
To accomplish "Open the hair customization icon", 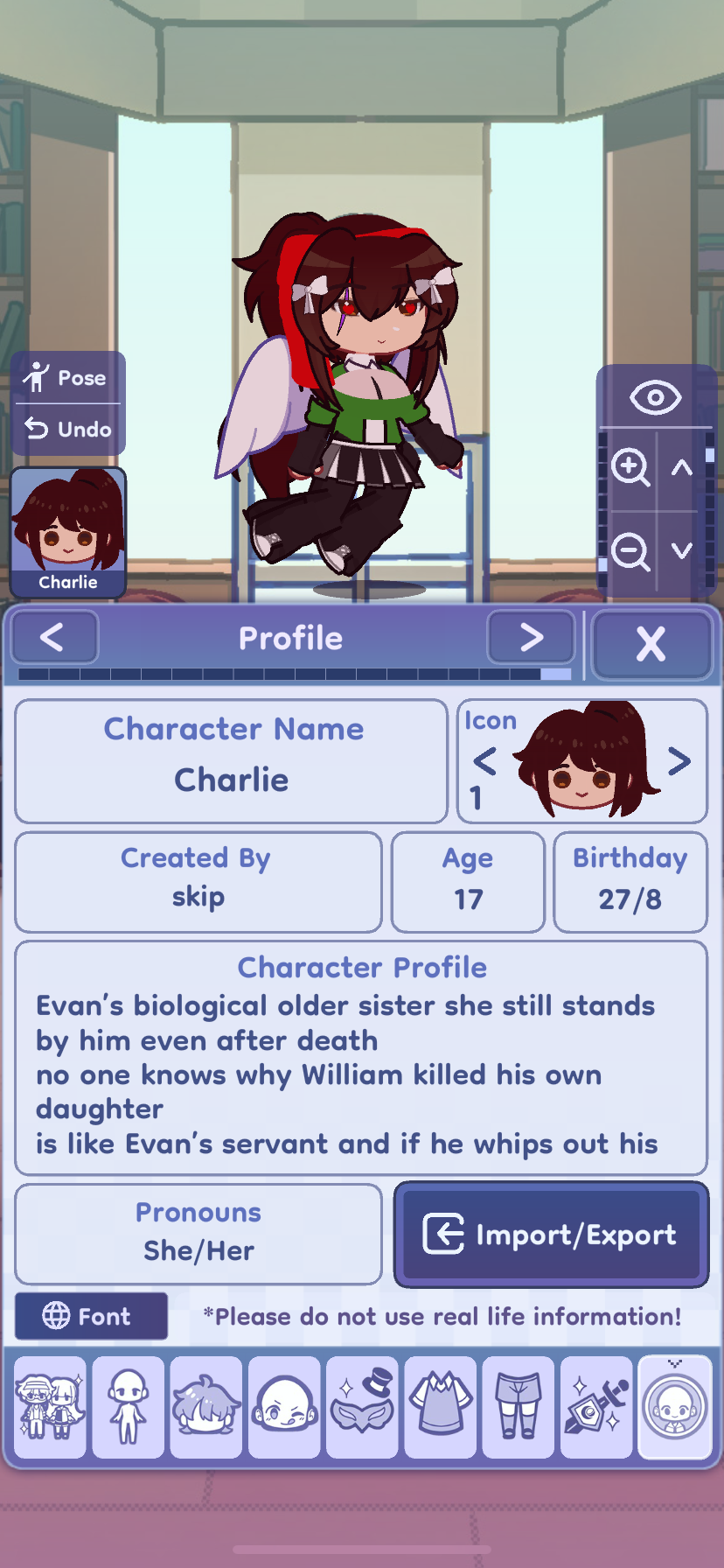I will coord(205,1406).
